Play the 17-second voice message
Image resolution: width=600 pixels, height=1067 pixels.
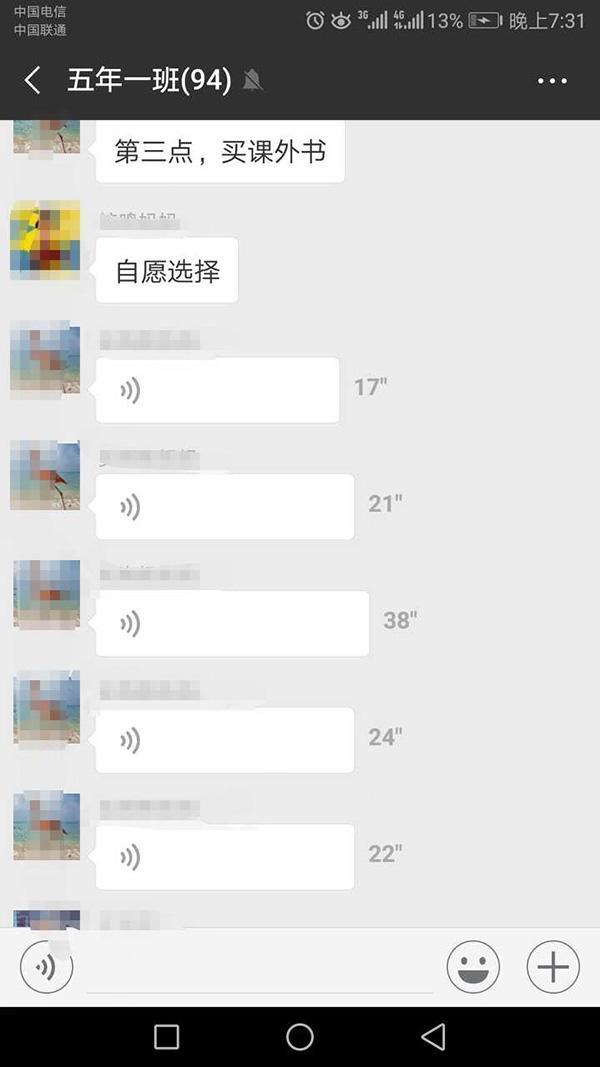click(217, 390)
